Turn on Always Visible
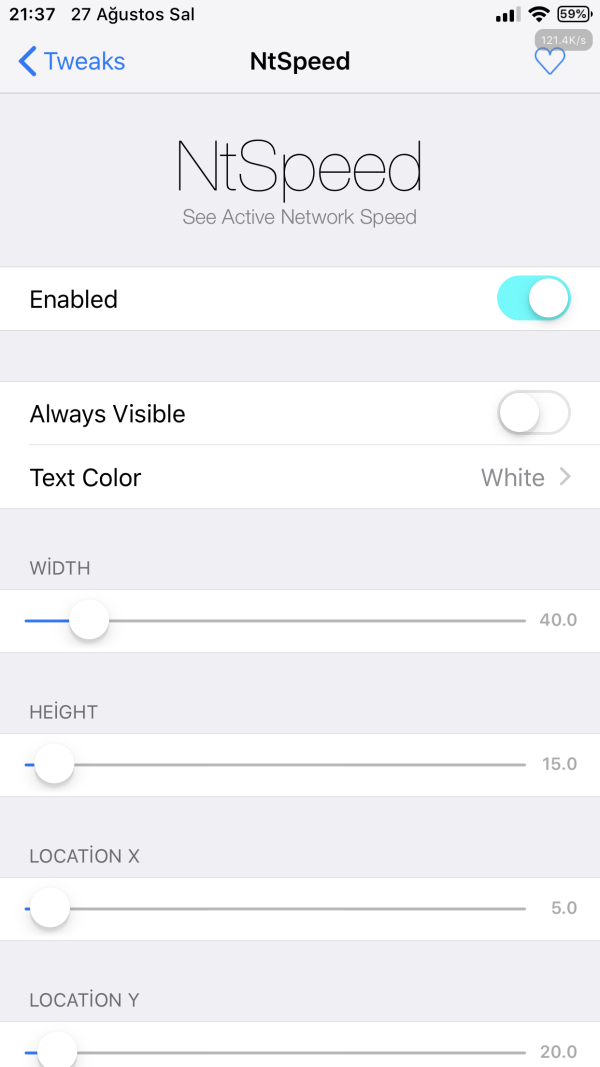The height and width of the screenshot is (1067, 600). point(533,413)
